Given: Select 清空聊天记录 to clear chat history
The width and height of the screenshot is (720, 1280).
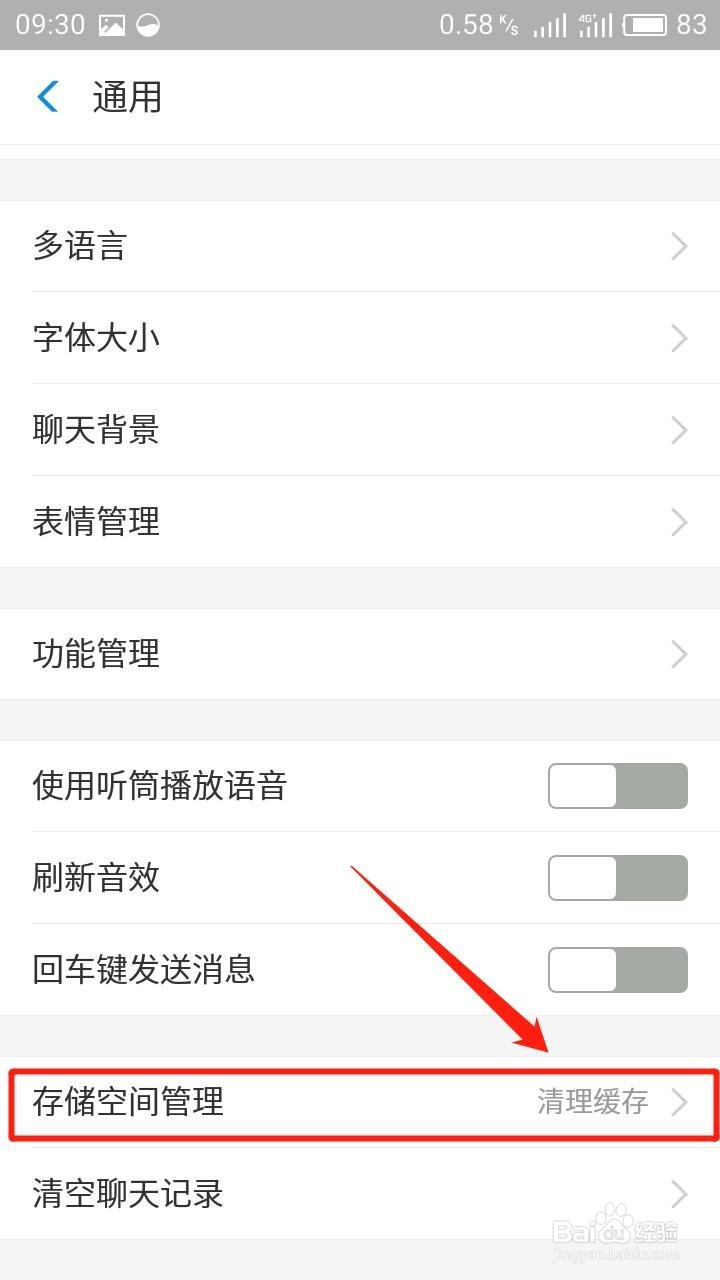Looking at the screenshot, I should [x=128, y=1194].
